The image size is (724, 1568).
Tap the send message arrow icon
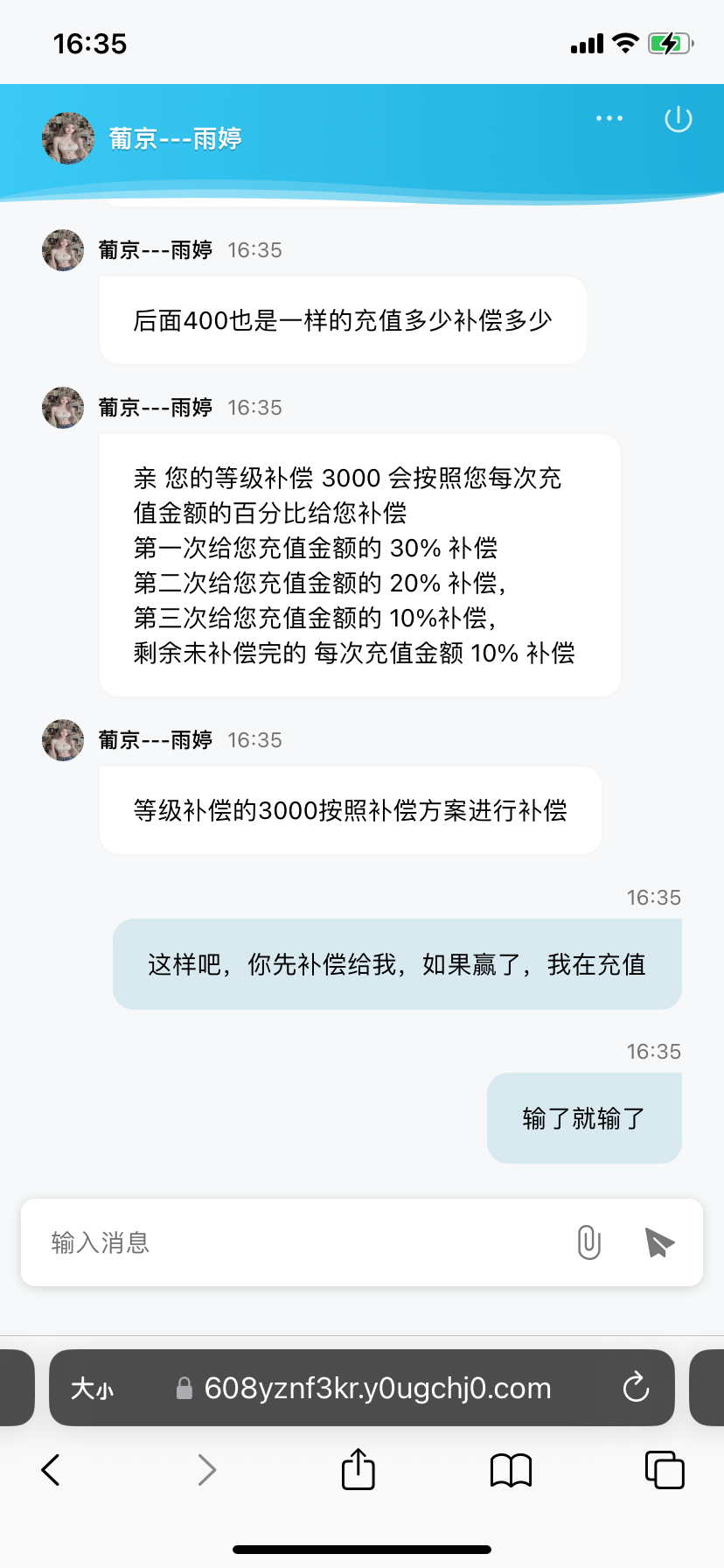pyautogui.click(x=658, y=1242)
